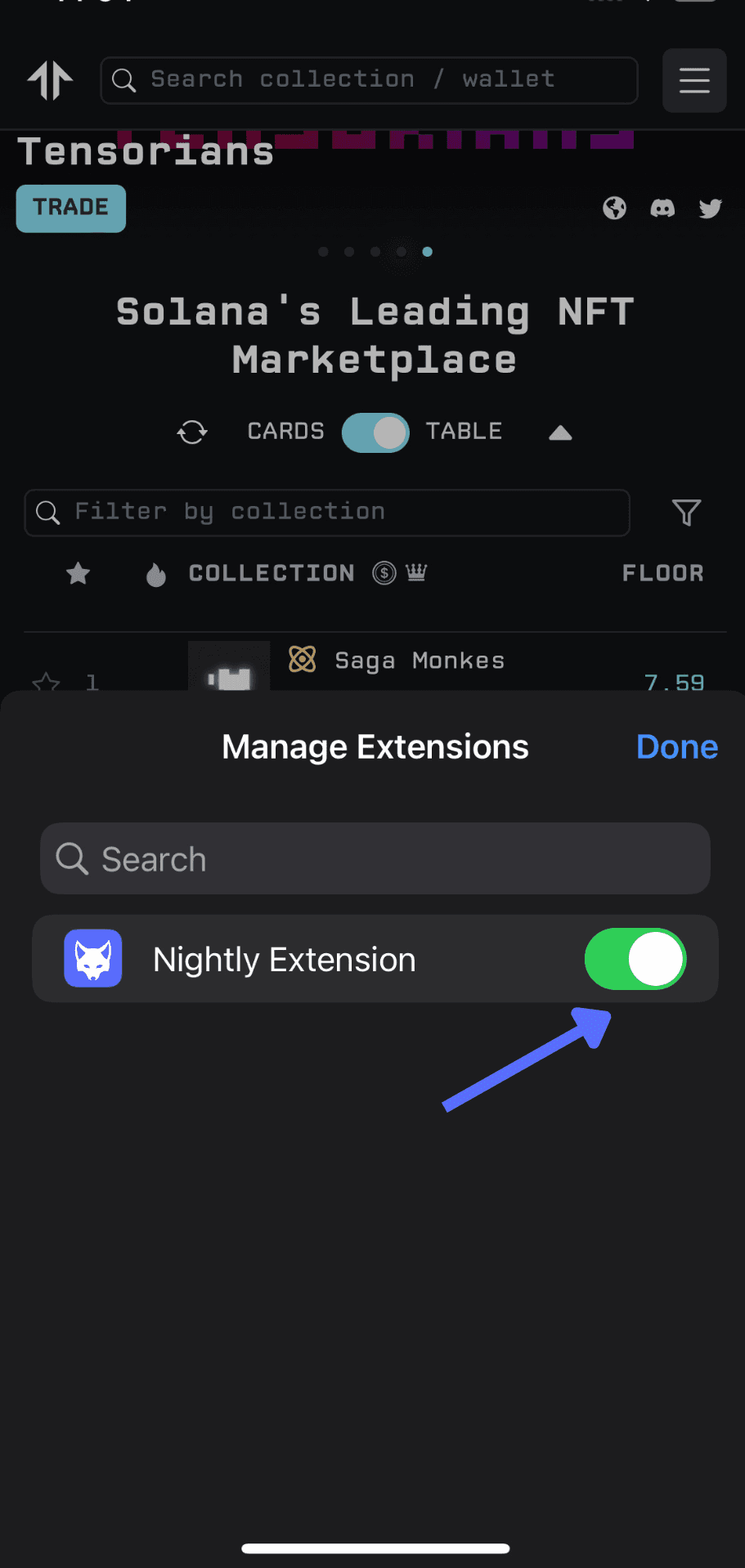Viewport: 745px width, 1568px height.
Task: Open the Tensorians website globe icon
Action: pos(614,208)
